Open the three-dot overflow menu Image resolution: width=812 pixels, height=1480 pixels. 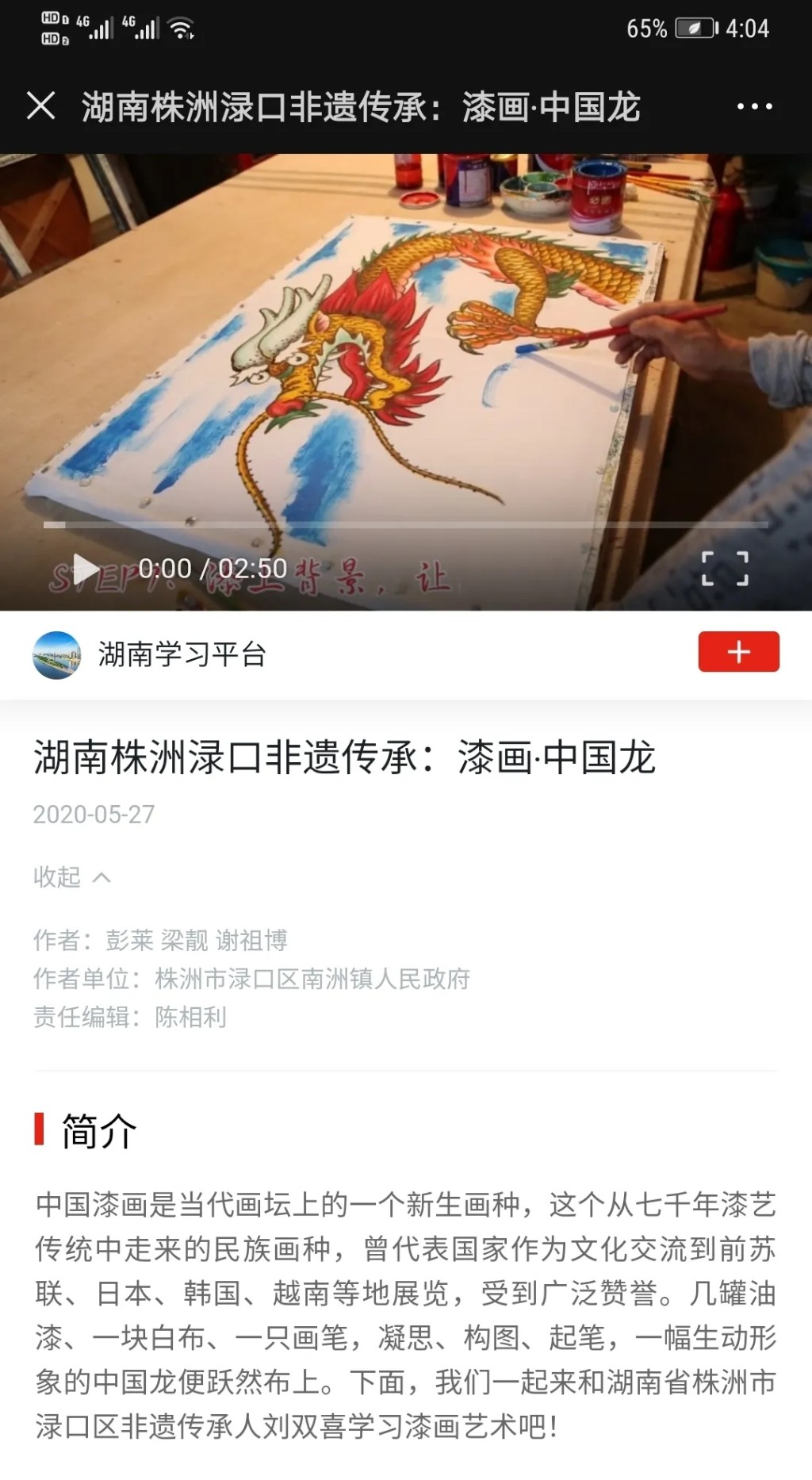click(x=754, y=106)
